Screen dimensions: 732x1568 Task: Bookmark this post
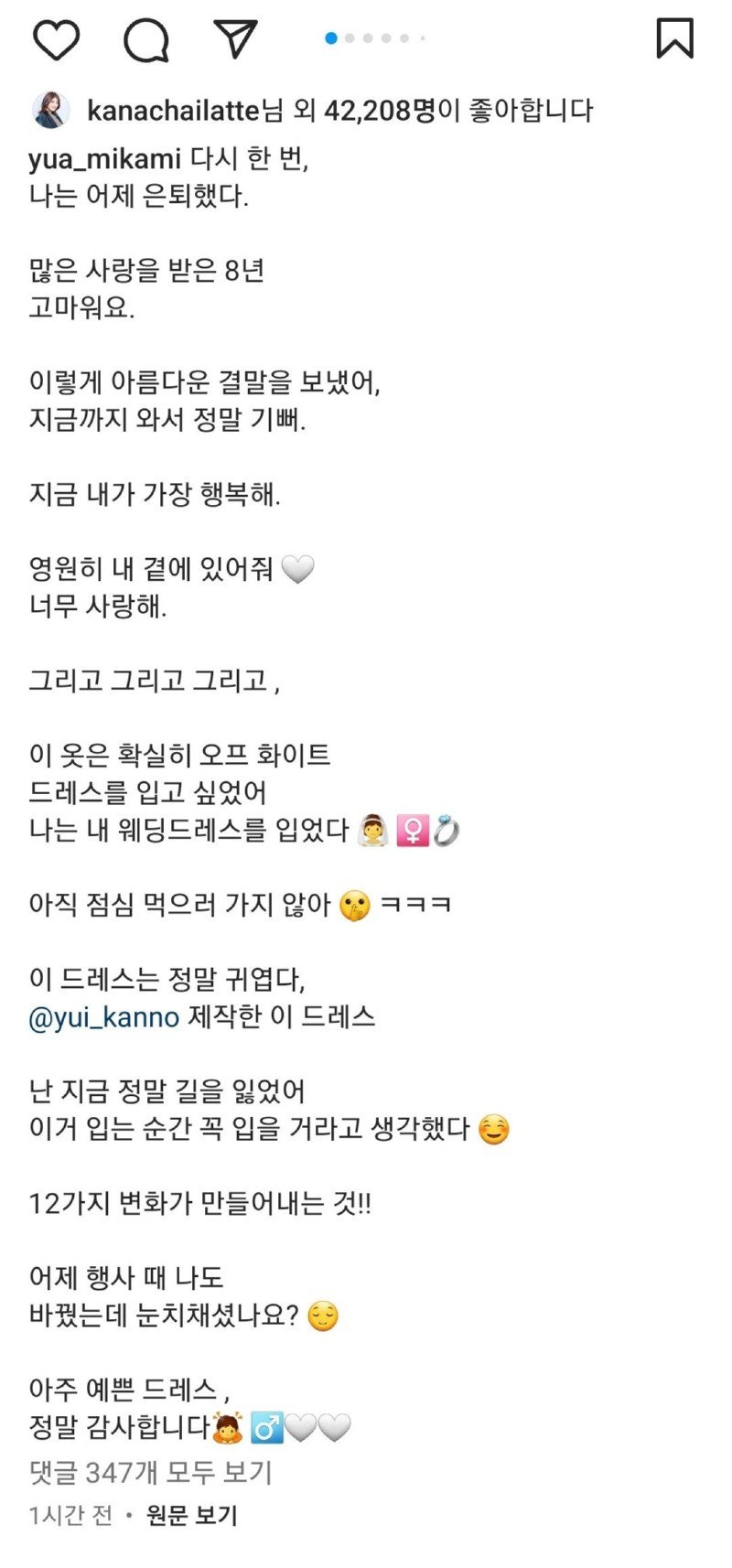pos(675,39)
